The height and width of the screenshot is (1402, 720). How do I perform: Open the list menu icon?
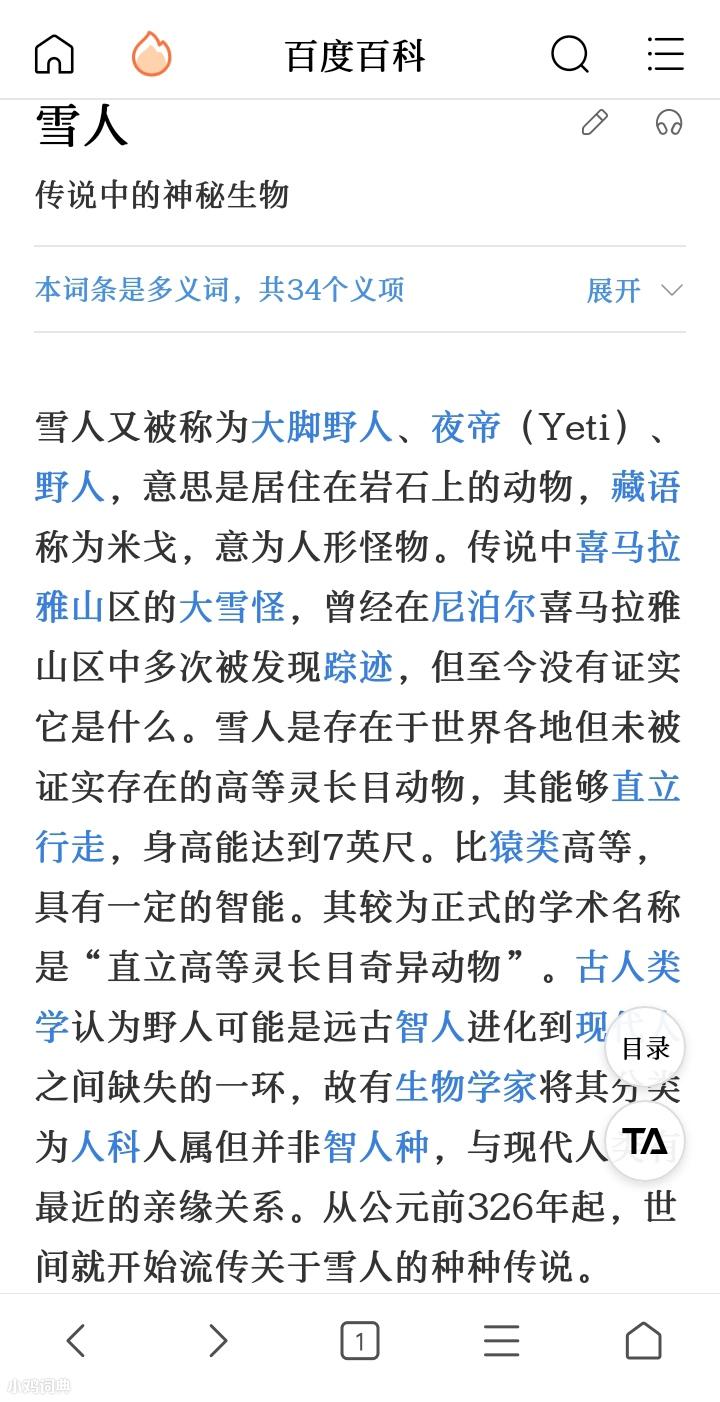[x=665, y=54]
